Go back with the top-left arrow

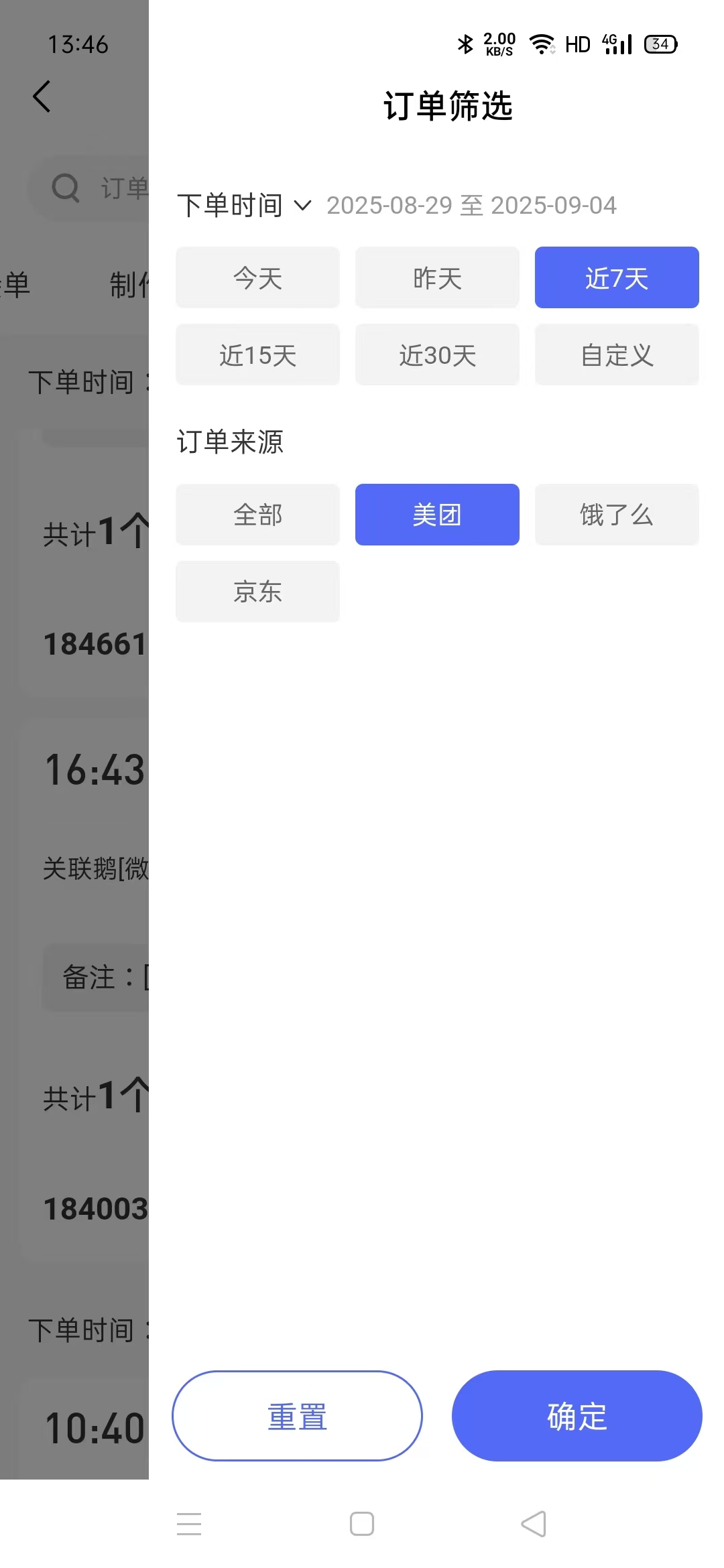[x=42, y=96]
